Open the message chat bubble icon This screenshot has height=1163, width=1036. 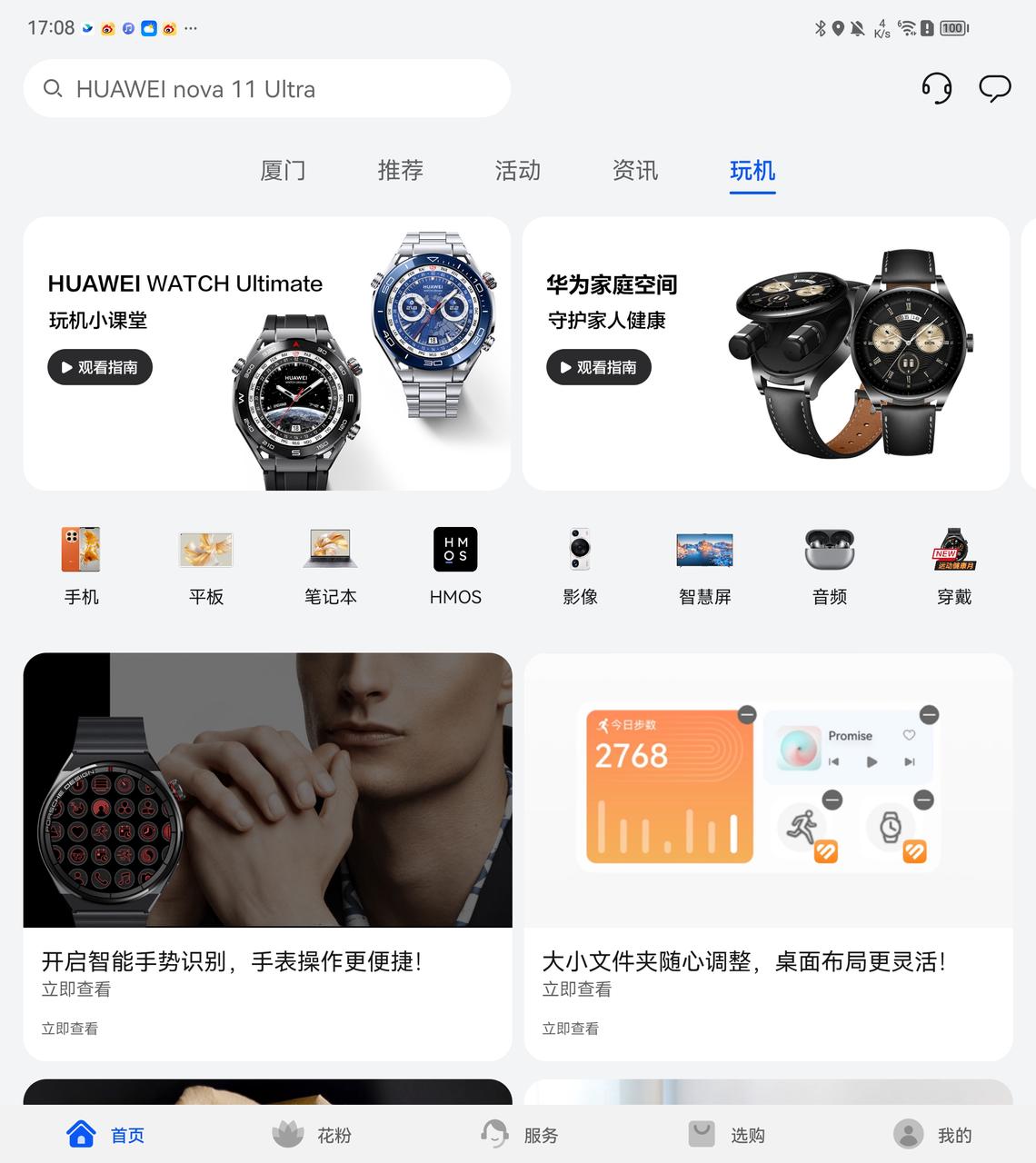(994, 88)
